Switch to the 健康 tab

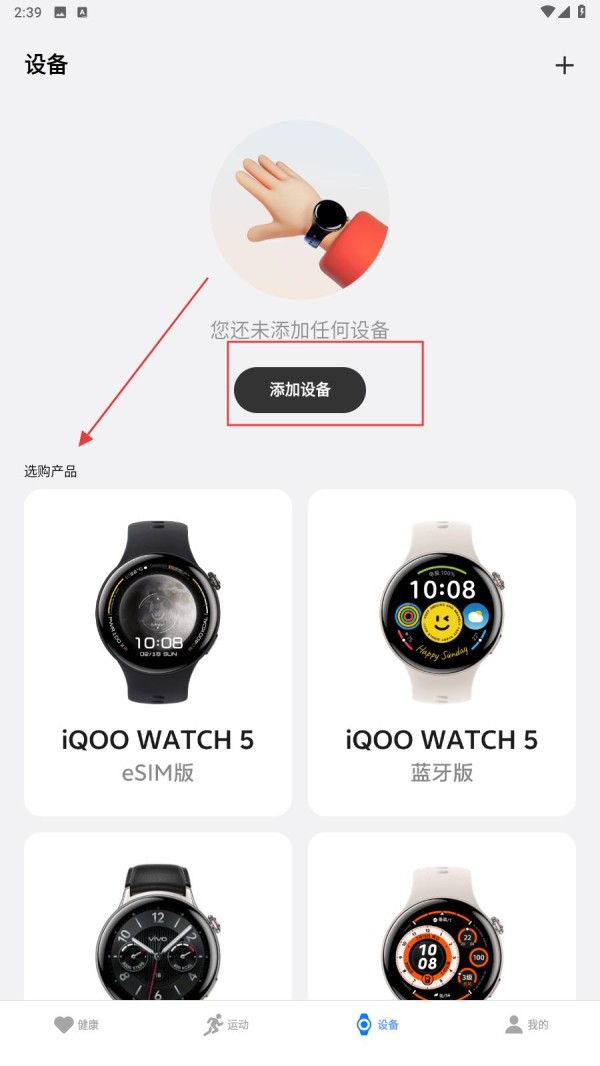click(76, 1025)
